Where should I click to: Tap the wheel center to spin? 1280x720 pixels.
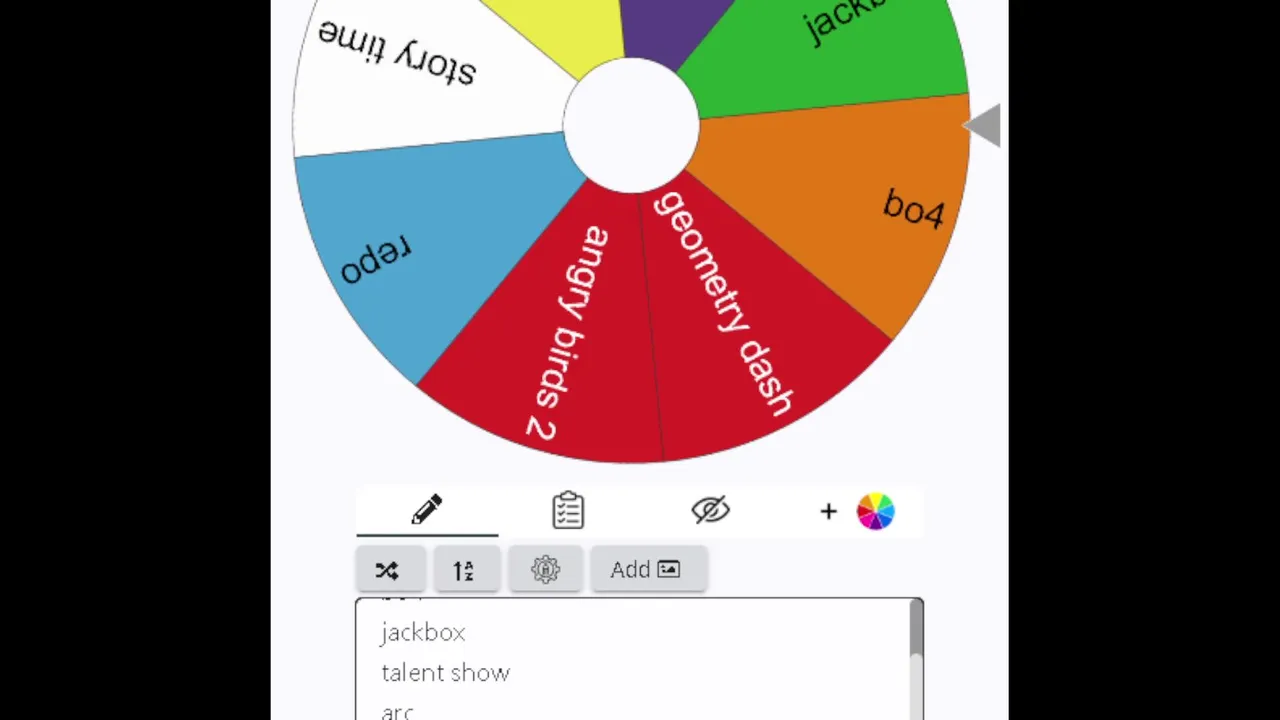click(x=631, y=124)
